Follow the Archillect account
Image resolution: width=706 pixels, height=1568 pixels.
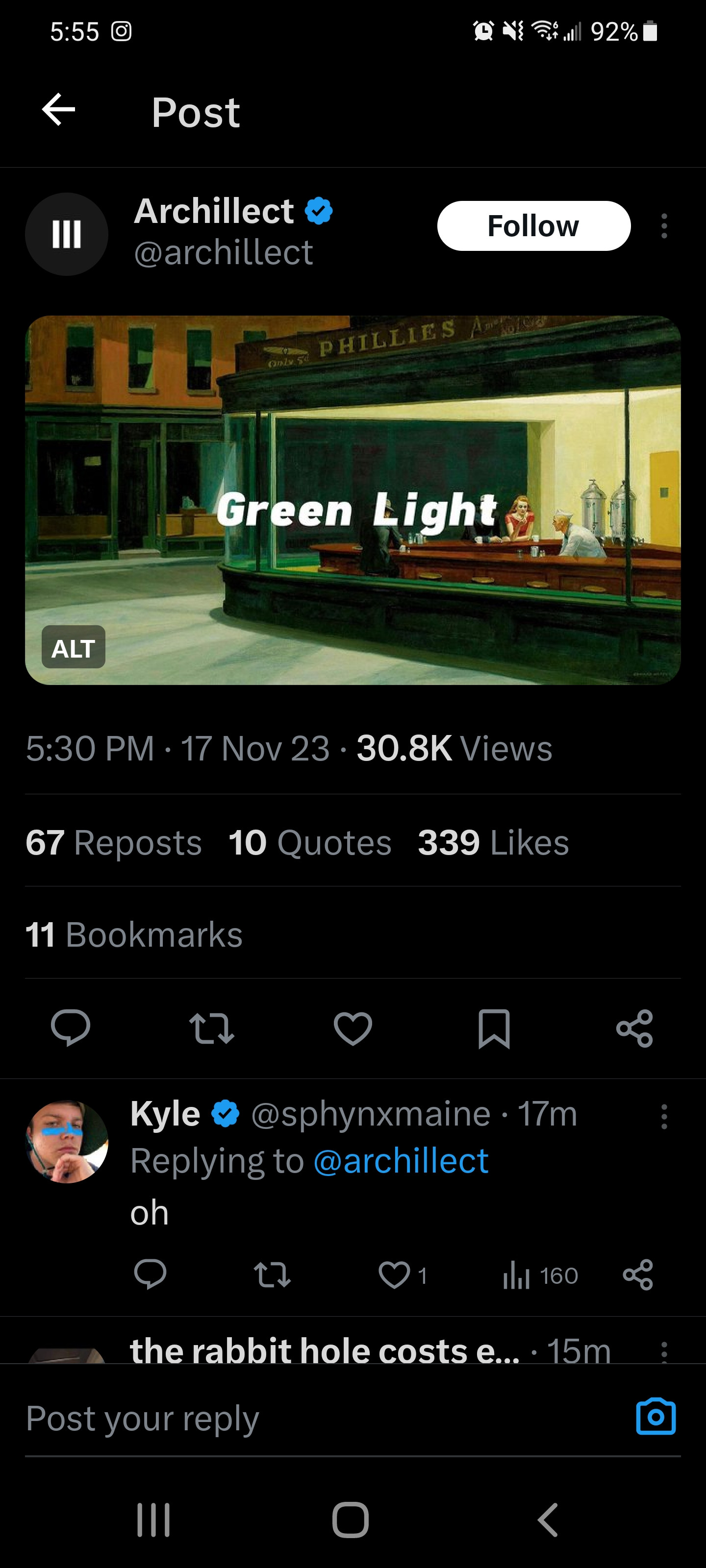(533, 226)
